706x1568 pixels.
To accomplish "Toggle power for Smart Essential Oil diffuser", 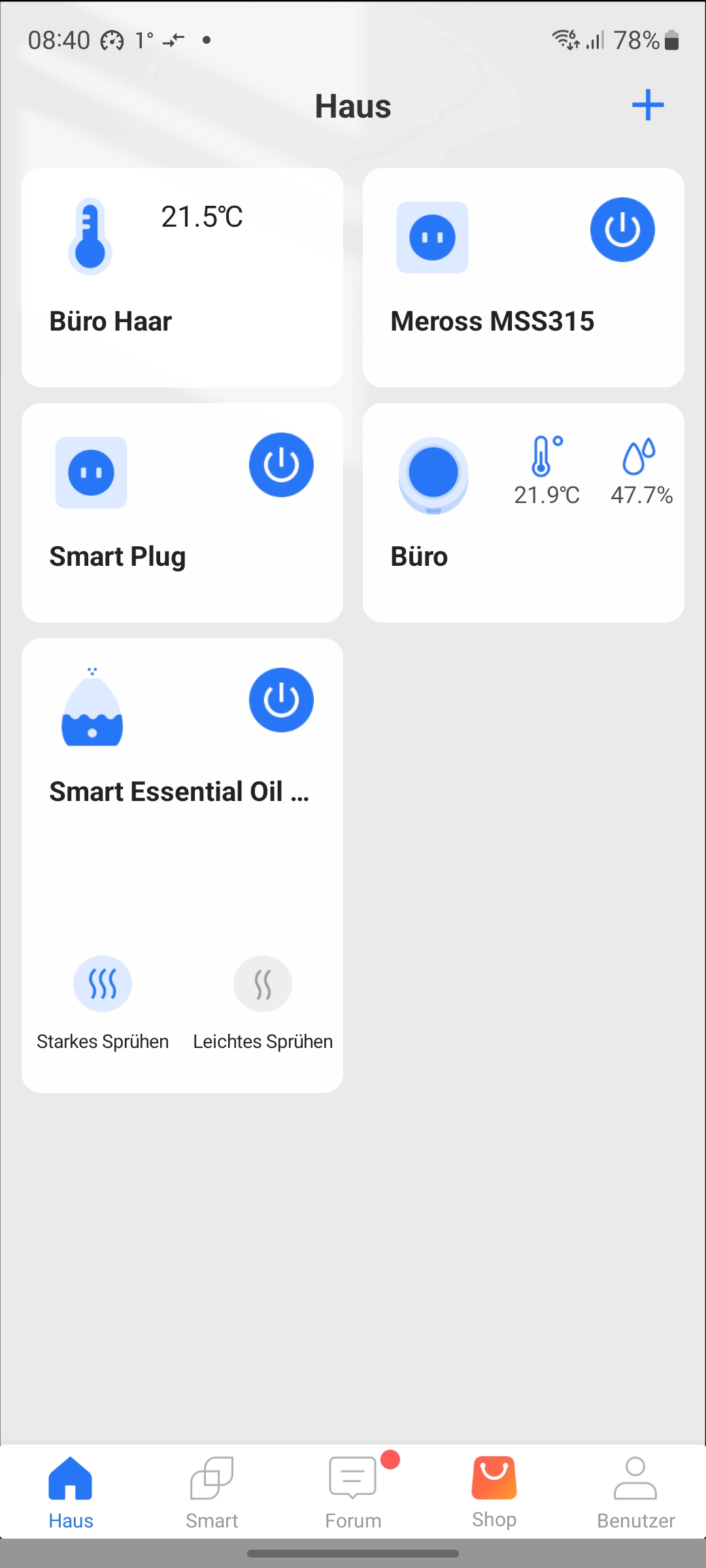I will tap(281, 700).
